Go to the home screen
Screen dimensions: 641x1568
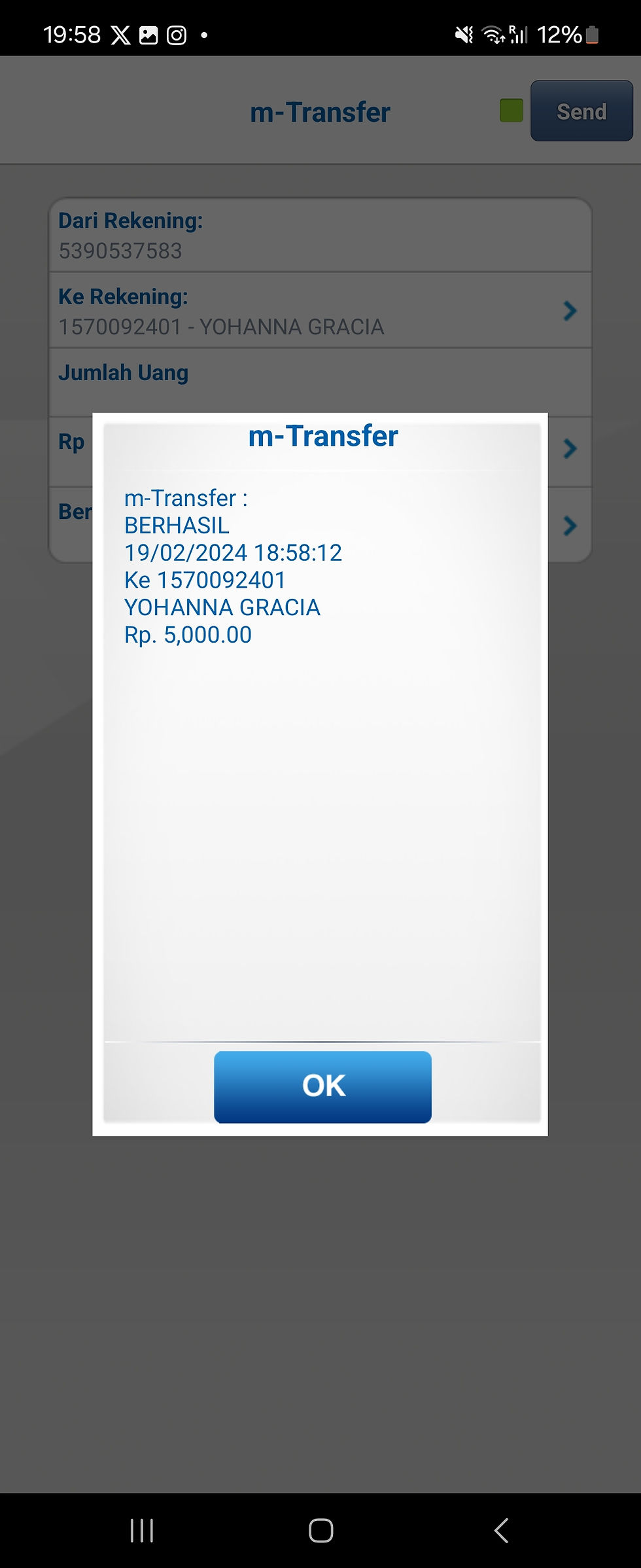pos(320,1531)
